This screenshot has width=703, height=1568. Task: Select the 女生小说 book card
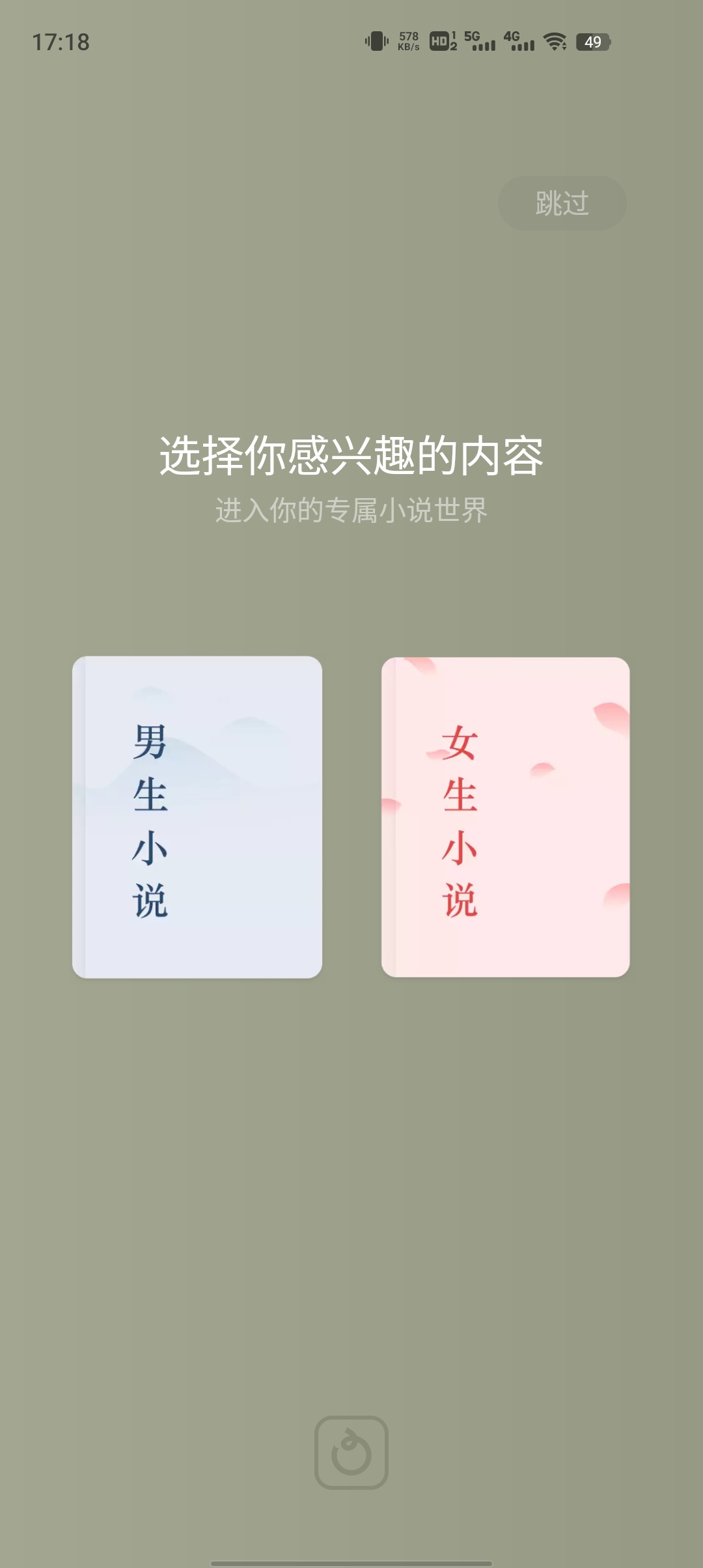[x=505, y=817]
